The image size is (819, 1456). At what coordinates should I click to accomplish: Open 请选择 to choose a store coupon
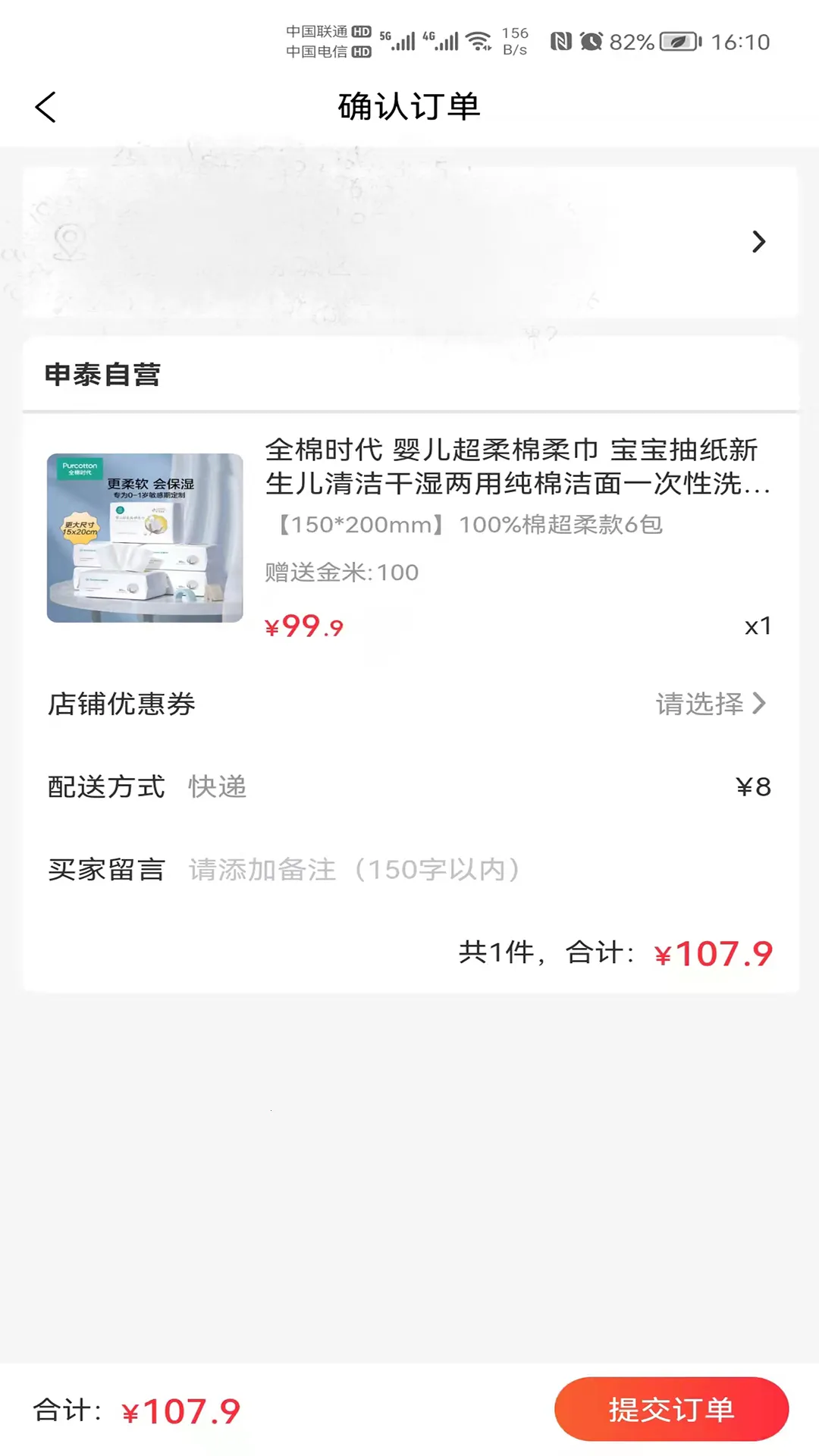pos(701,704)
